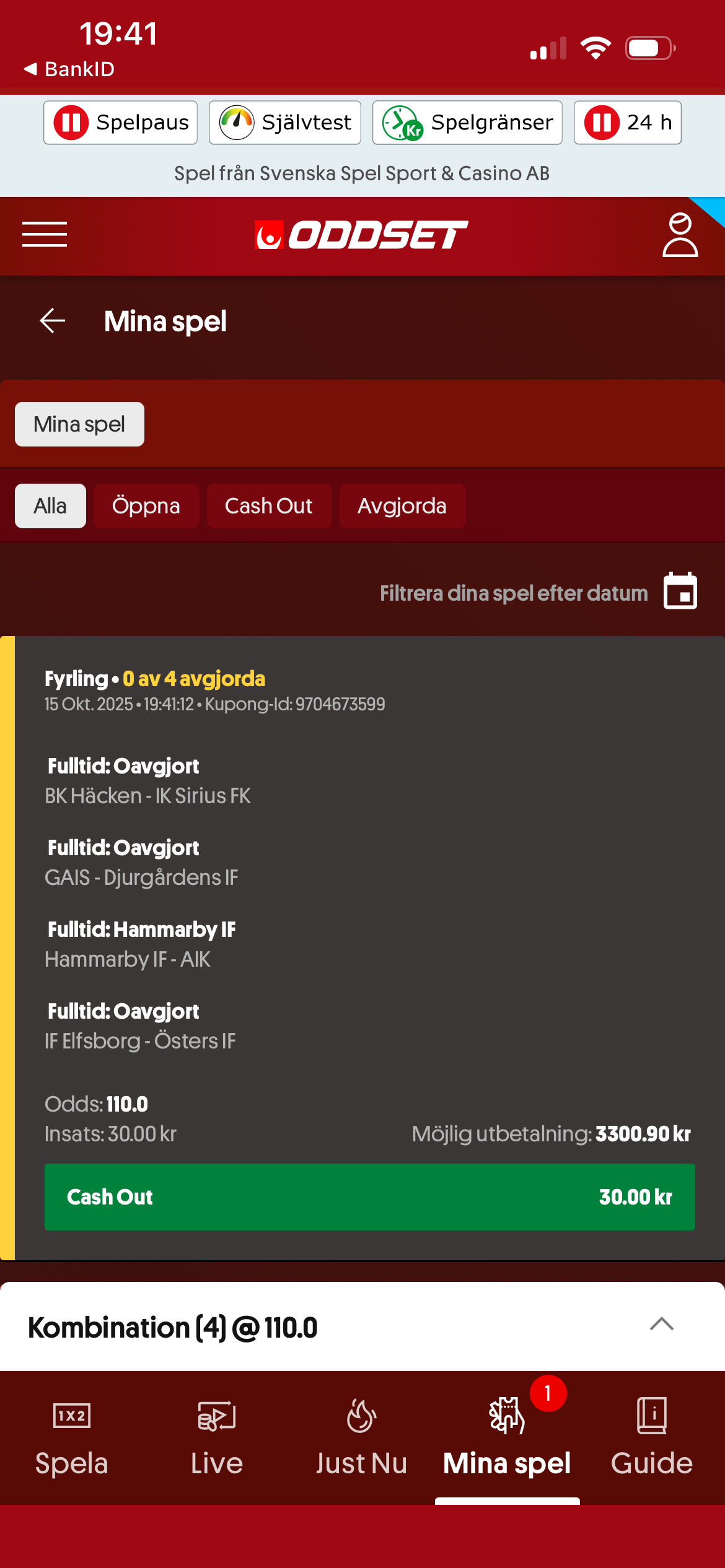Go back using the arrow beside Mina spel
This screenshot has width=725, height=1568.
(53, 321)
